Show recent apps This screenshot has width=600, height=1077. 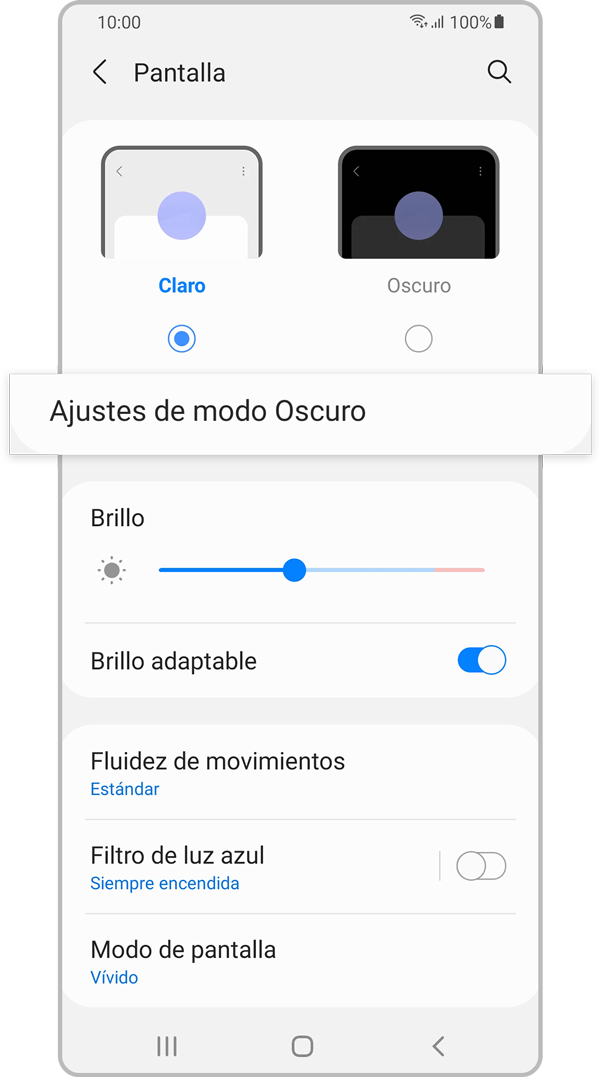pyautogui.click(x=167, y=1046)
